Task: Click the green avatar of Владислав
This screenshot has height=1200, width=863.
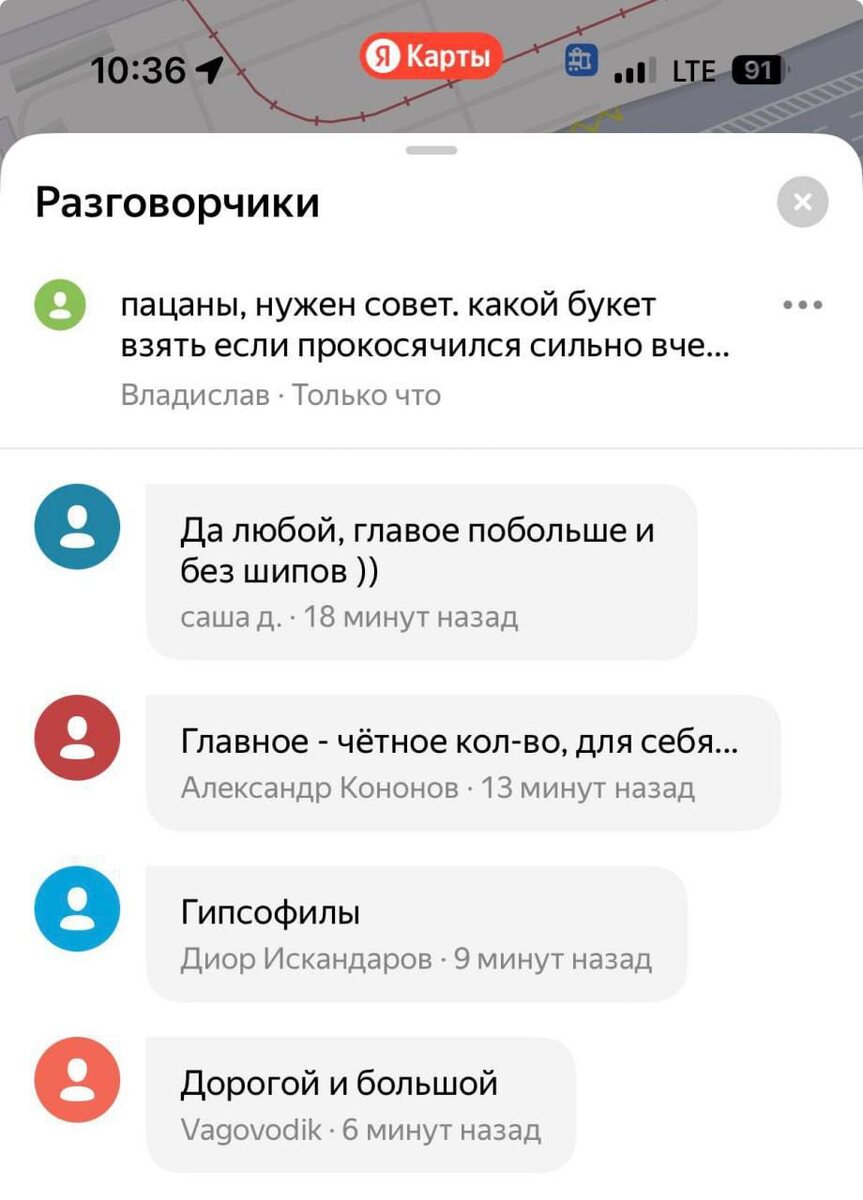Action: tap(62, 305)
